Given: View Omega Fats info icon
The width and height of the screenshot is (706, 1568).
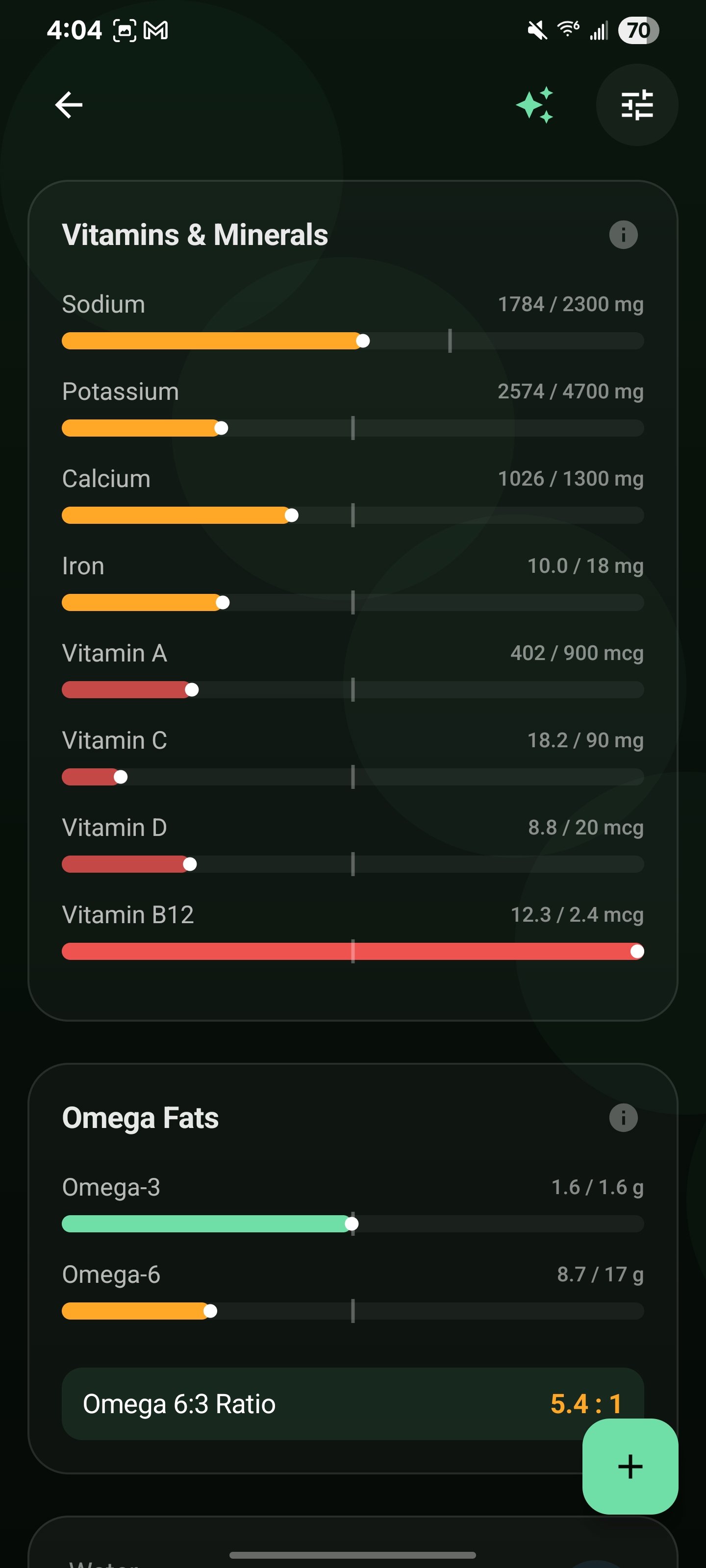Looking at the screenshot, I should (623, 1117).
